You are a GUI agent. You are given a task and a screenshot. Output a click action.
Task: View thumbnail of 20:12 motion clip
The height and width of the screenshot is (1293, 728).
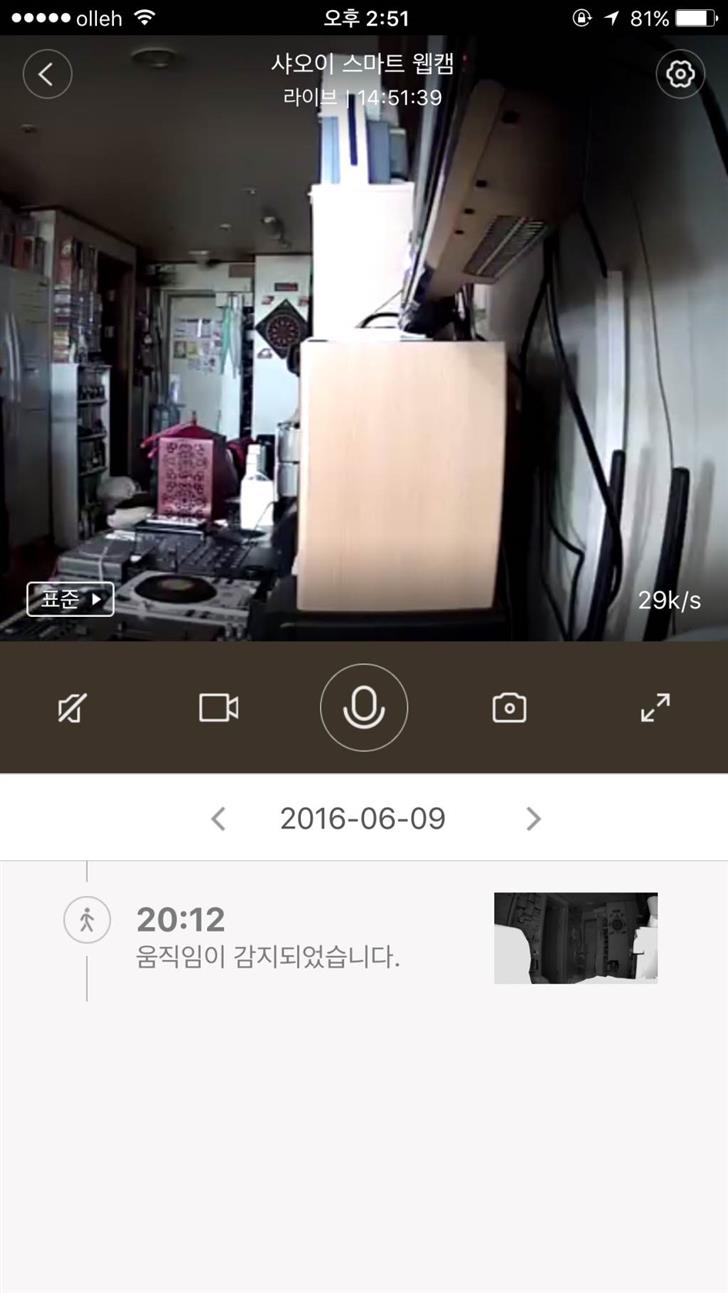[575, 937]
